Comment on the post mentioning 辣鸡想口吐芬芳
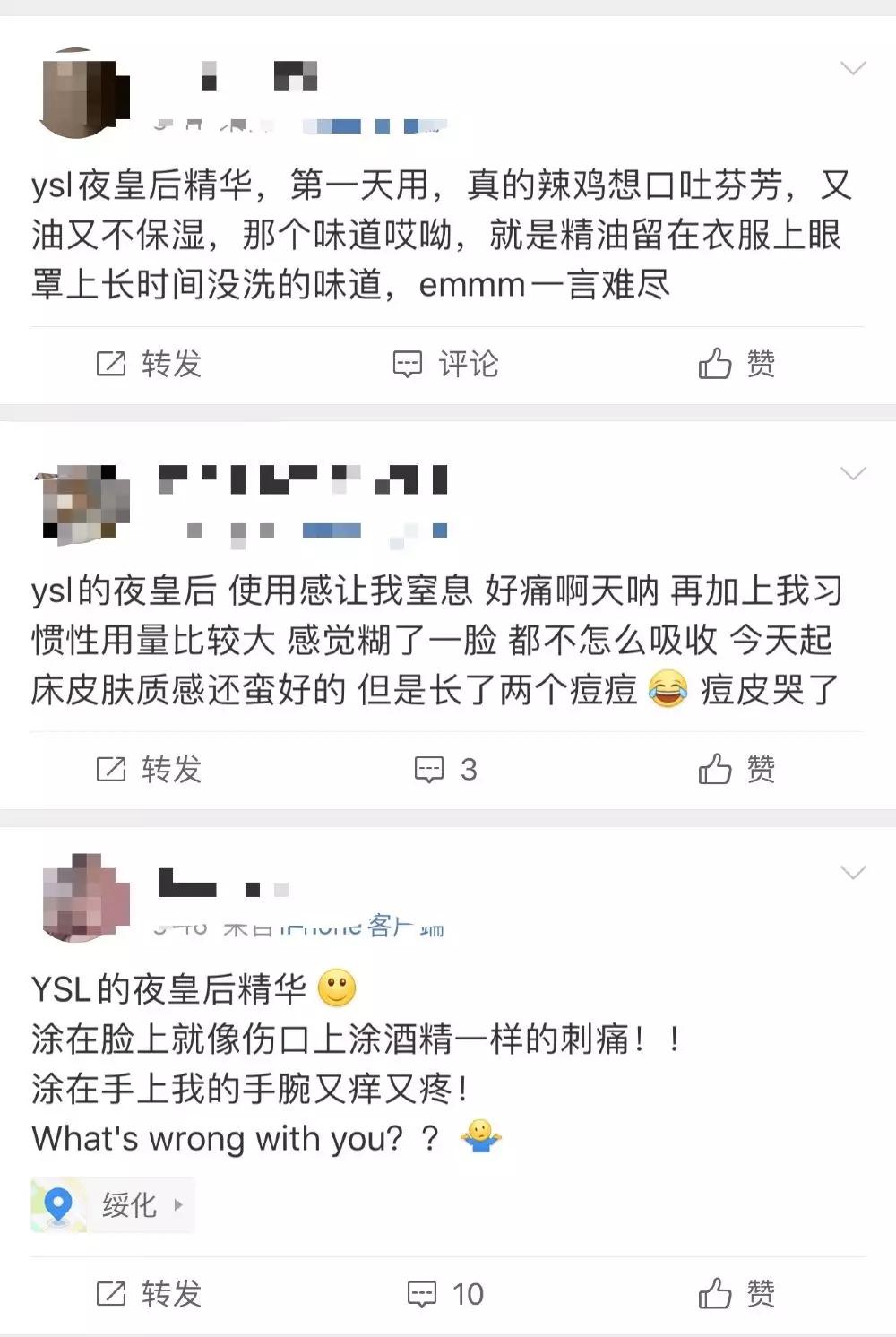 pos(445,364)
